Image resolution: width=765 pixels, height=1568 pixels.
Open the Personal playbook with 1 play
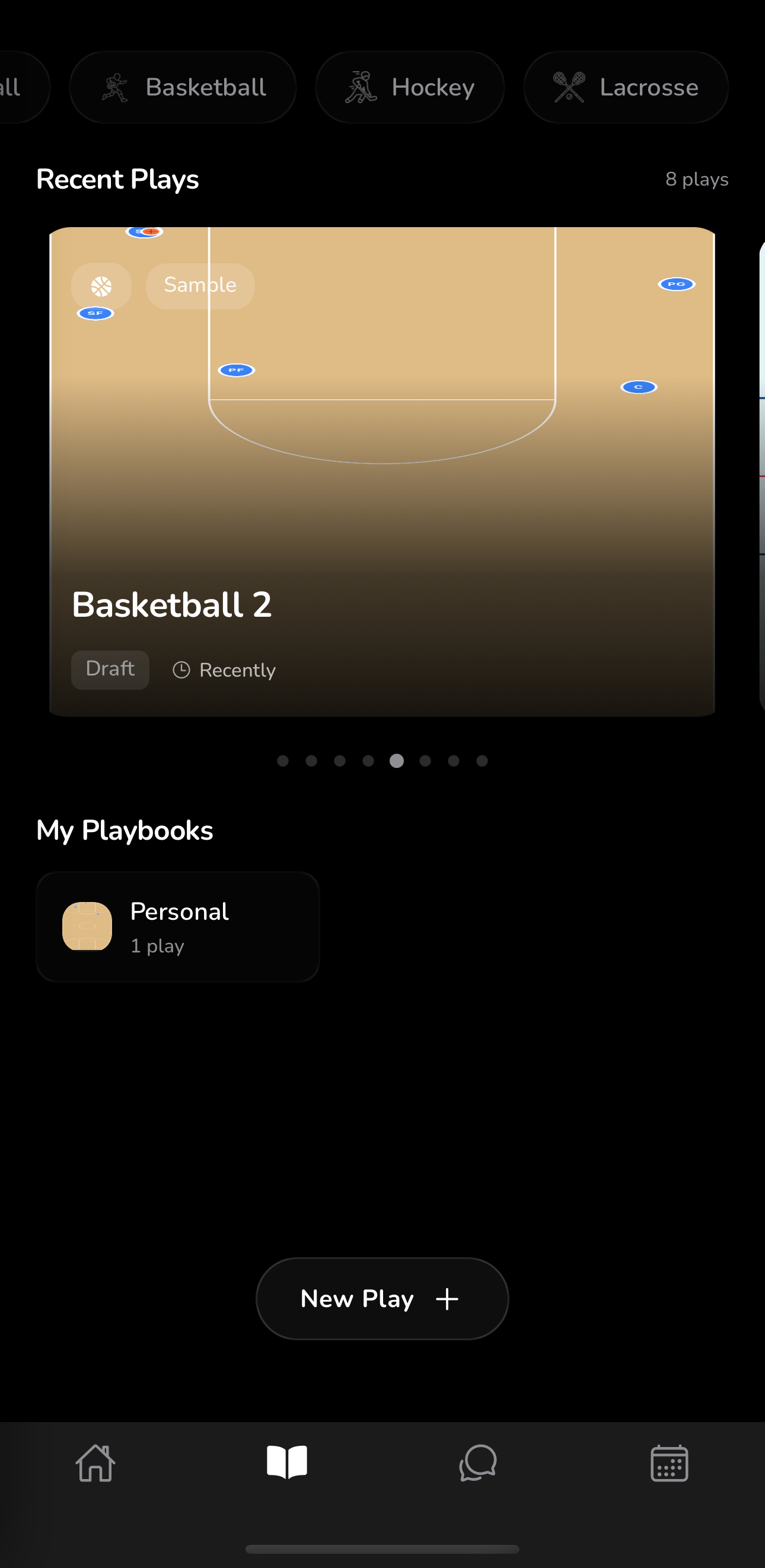[x=177, y=926]
